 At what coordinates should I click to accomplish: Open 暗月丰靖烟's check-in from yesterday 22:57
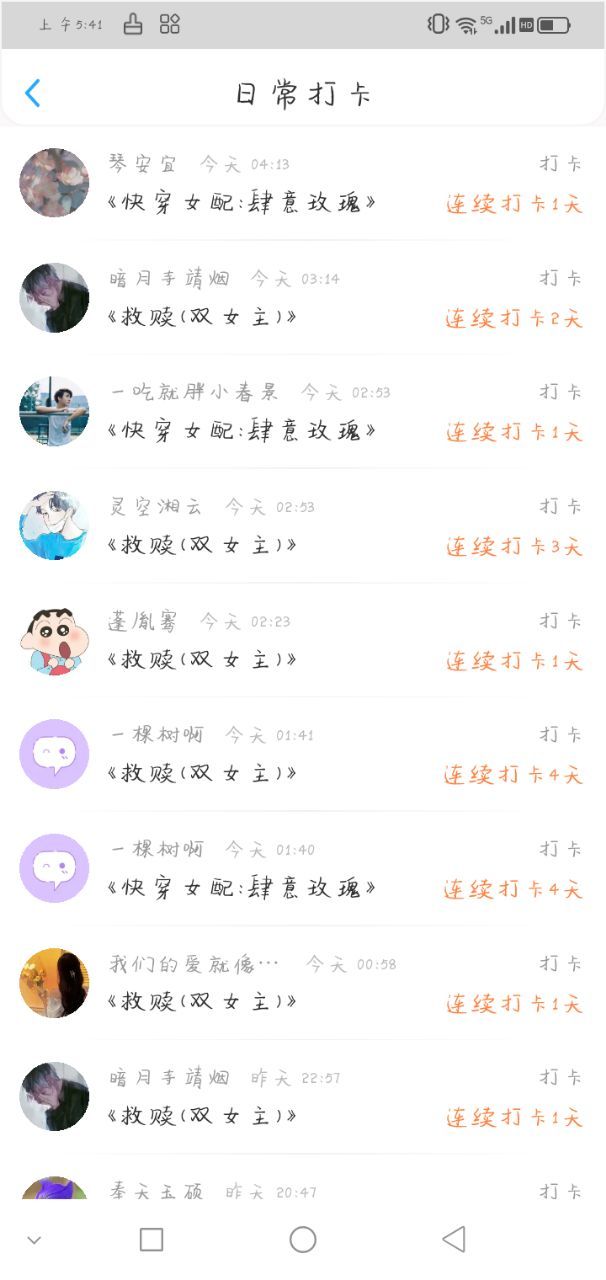click(x=303, y=1095)
